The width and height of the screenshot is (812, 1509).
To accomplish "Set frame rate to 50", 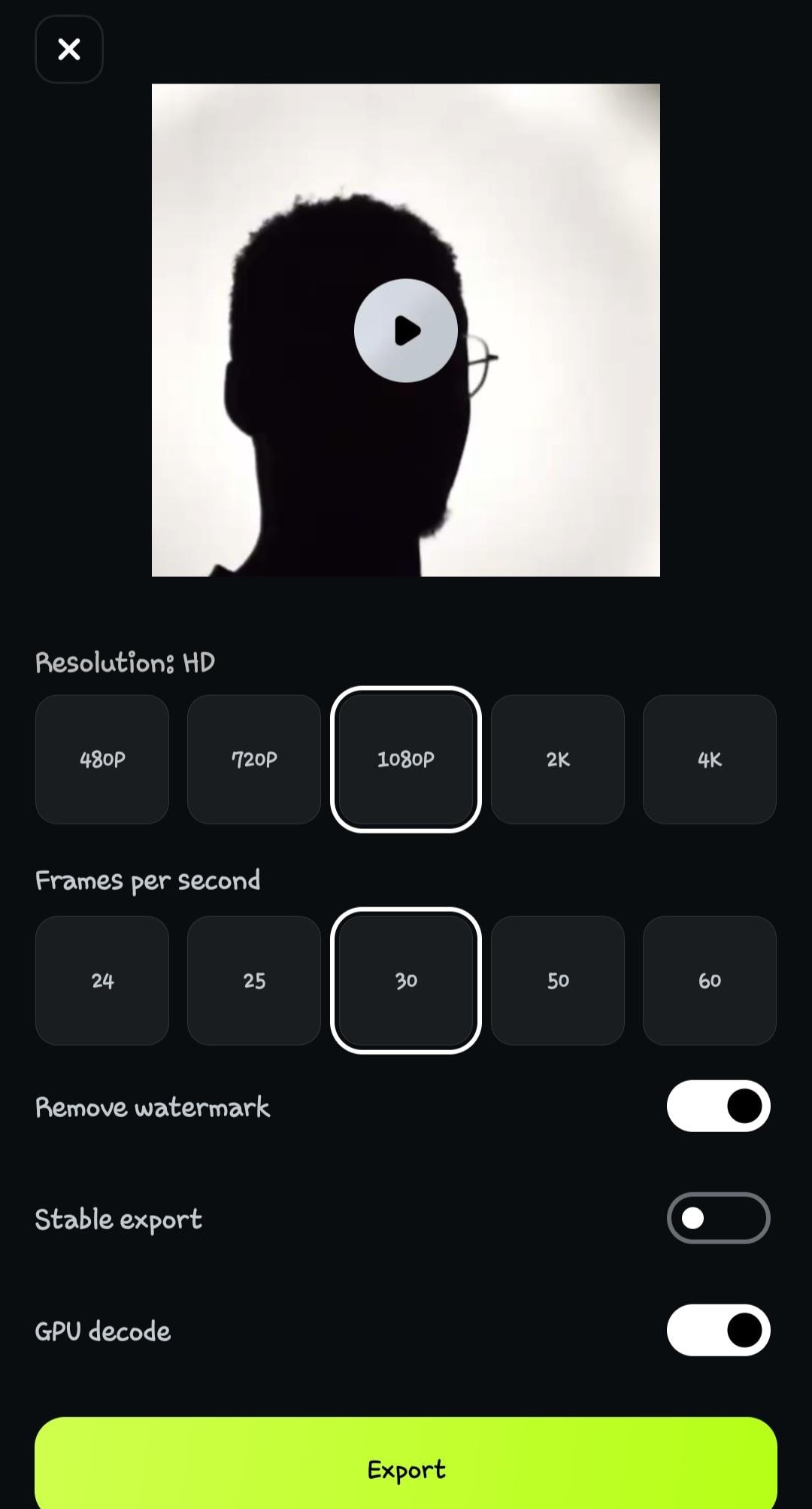I will tap(558, 980).
